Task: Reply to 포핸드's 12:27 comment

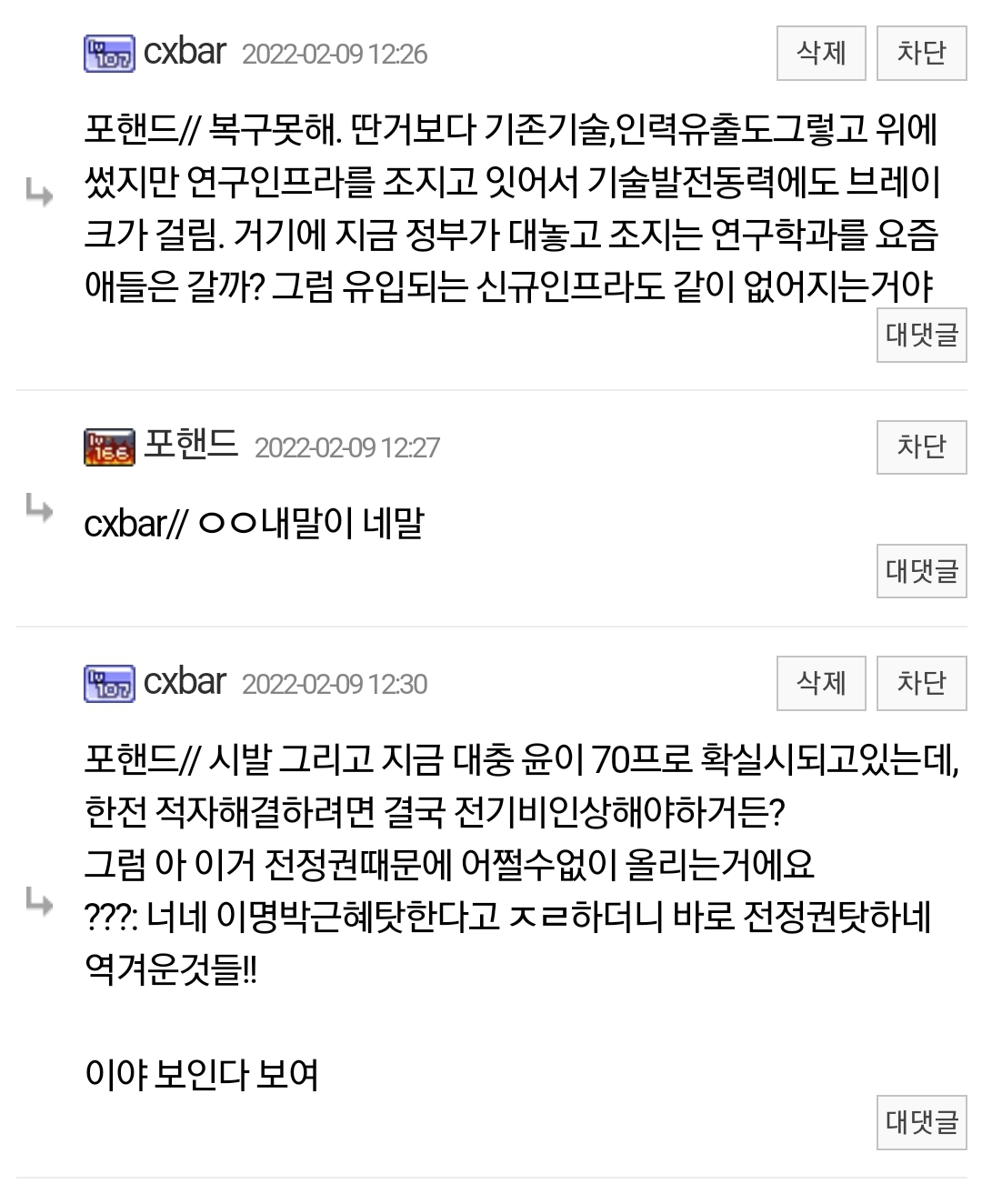Action: point(920,571)
